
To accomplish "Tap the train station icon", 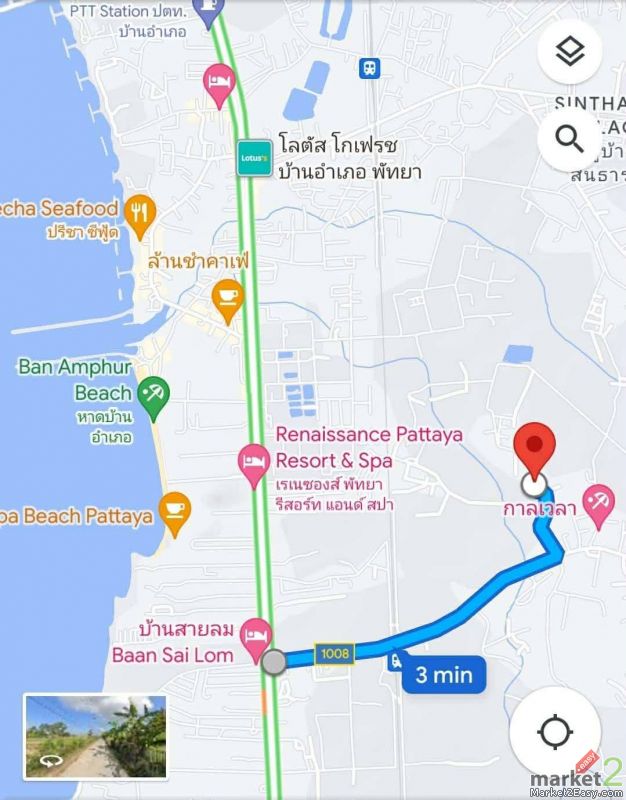I will coord(370,67).
